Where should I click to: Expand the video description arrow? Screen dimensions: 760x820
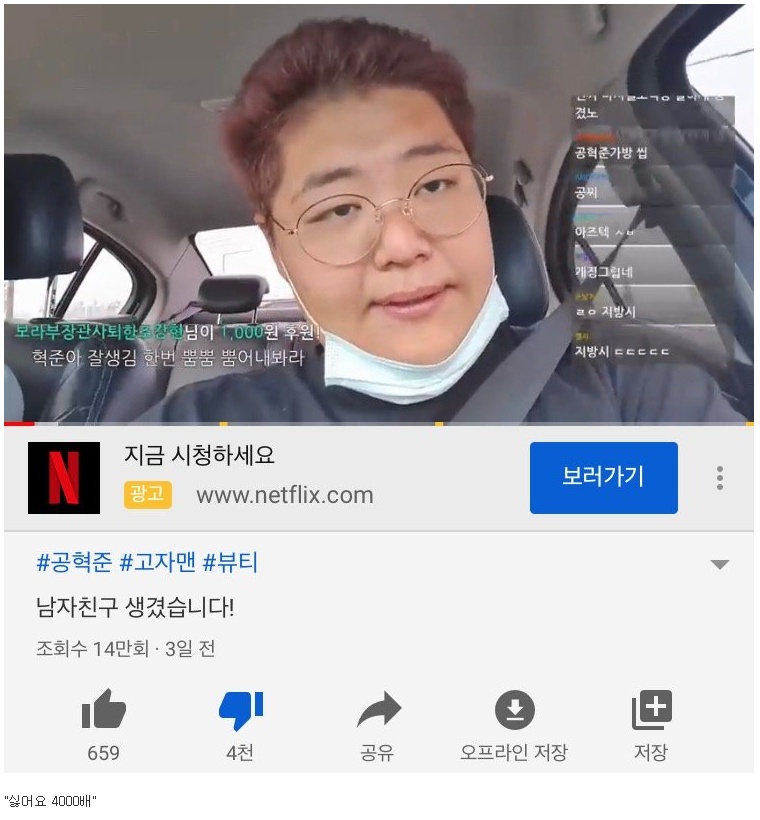[719, 565]
